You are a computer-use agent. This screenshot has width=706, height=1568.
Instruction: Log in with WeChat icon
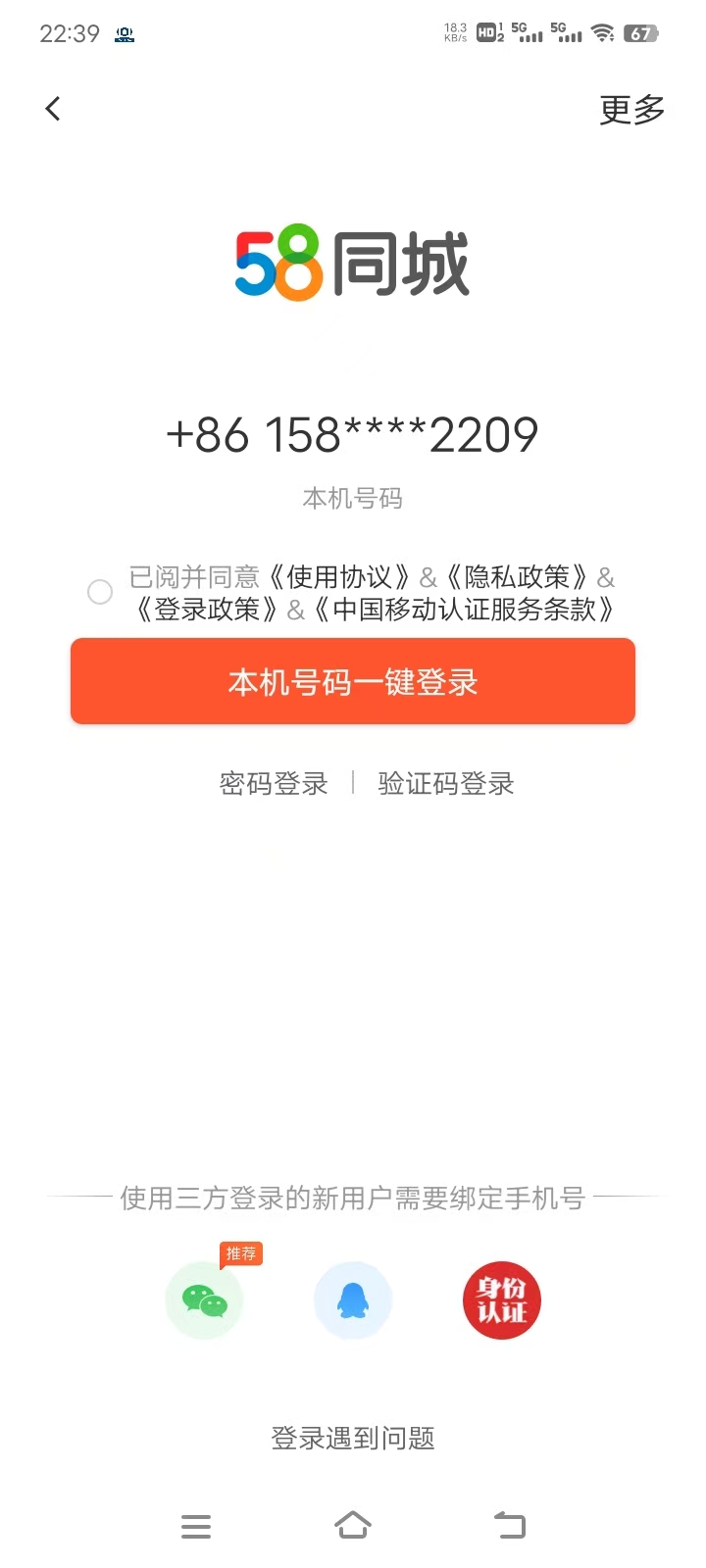[204, 1300]
